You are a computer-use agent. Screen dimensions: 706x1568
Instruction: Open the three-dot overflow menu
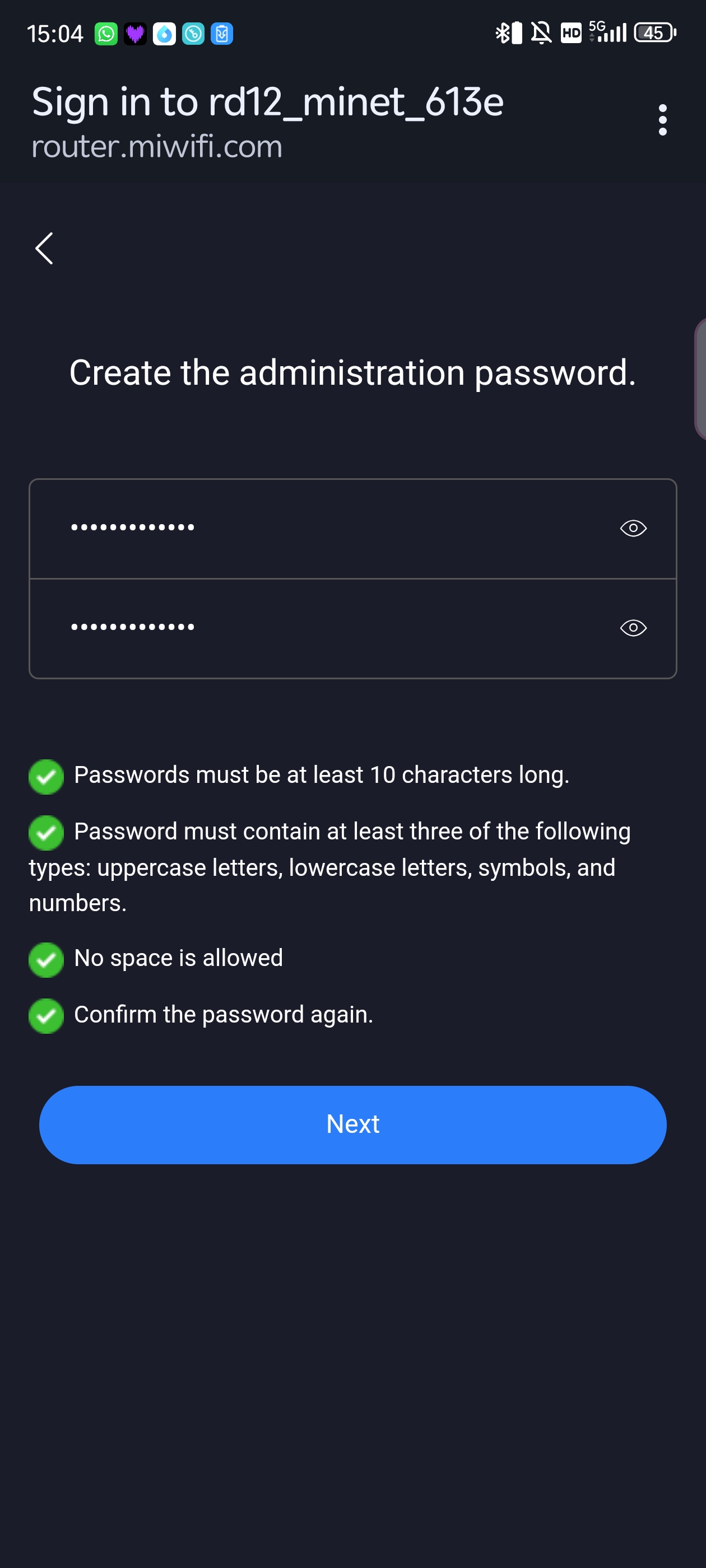[663, 120]
